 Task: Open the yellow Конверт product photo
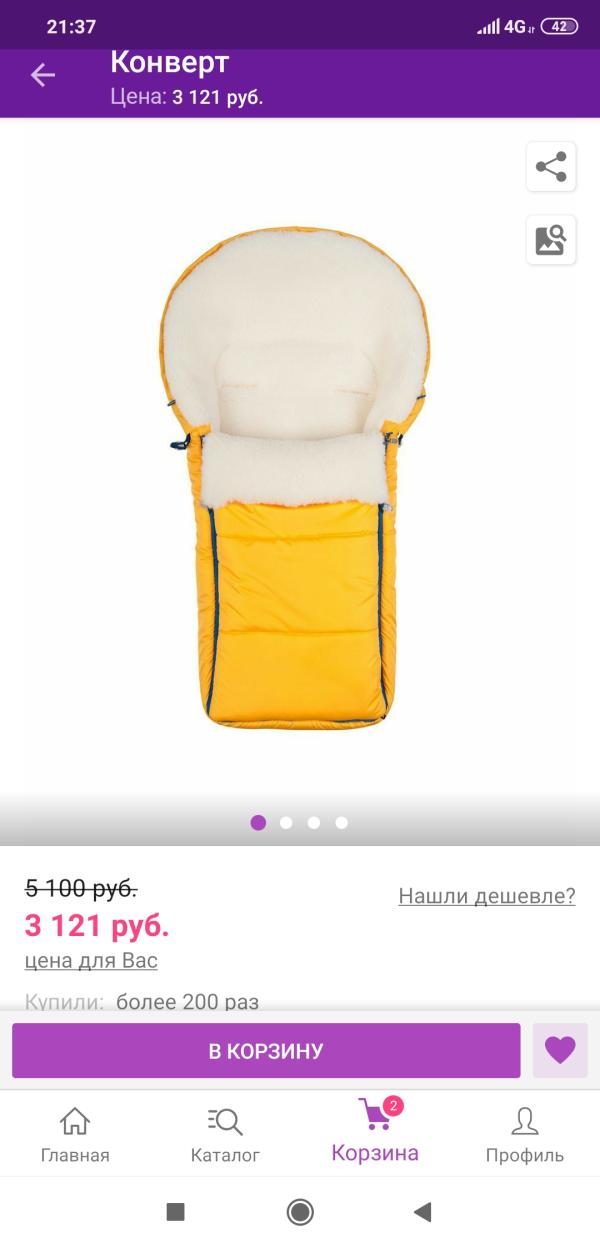(x=300, y=478)
